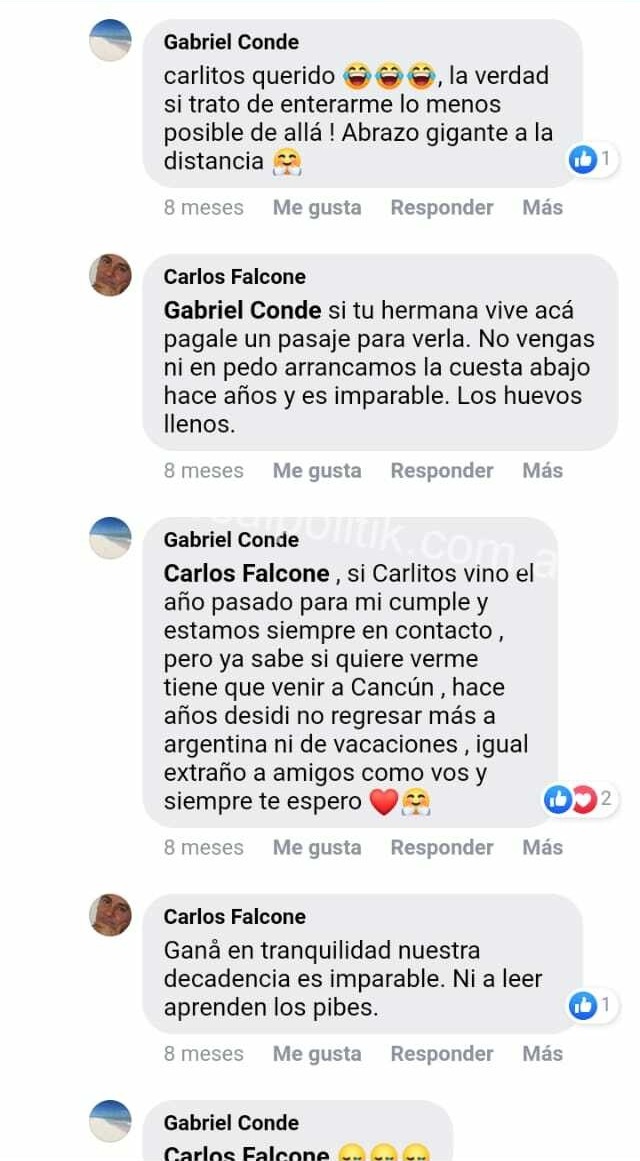
Task: Open the Carlos Falcone mention in Cancún comment
Action: pyautogui.click(x=246, y=574)
